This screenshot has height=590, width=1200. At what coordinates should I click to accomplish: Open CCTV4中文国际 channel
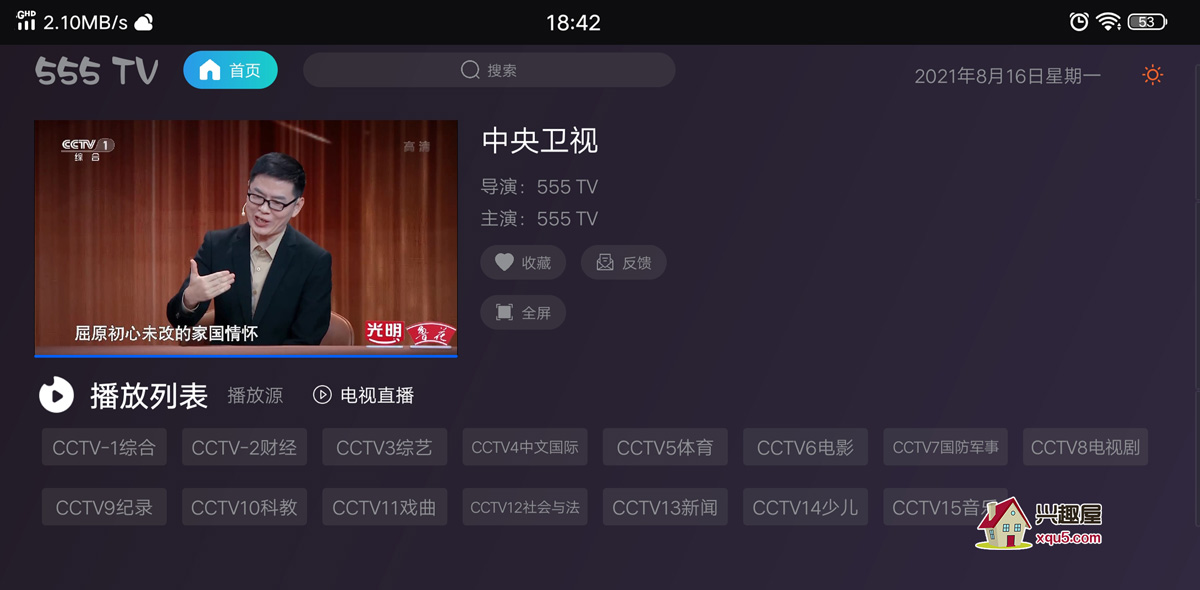click(524, 447)
